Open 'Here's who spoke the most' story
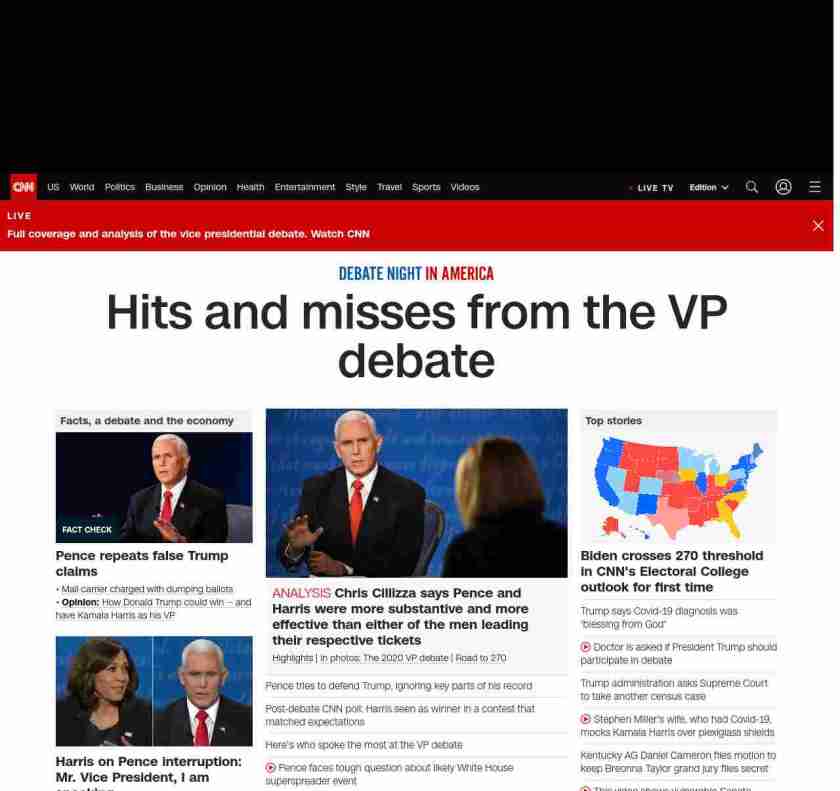The width and height of the screenshot is (840, 791). click(x=364, y=745)
